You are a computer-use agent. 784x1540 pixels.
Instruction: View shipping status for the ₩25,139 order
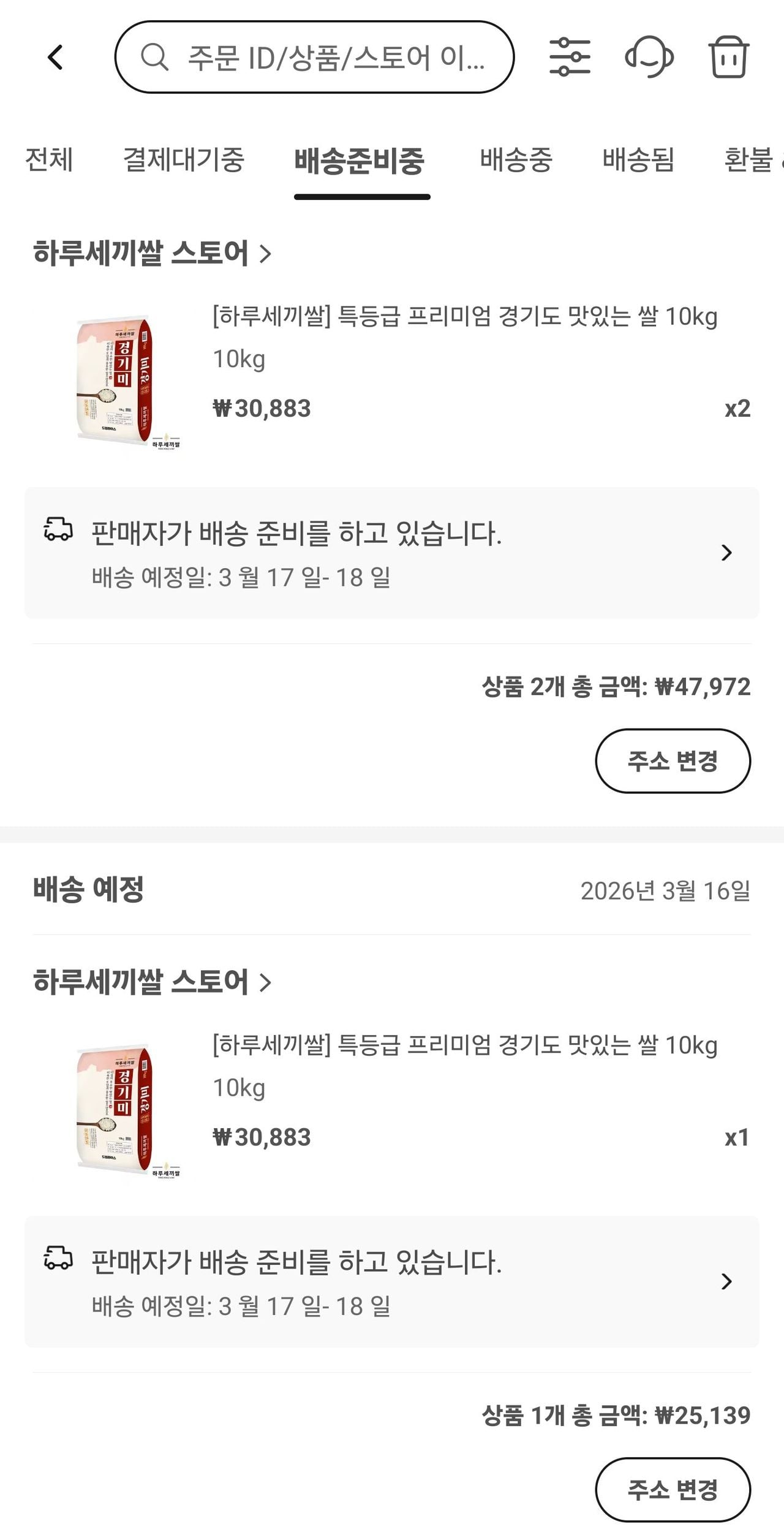[x=392, y=1281]
